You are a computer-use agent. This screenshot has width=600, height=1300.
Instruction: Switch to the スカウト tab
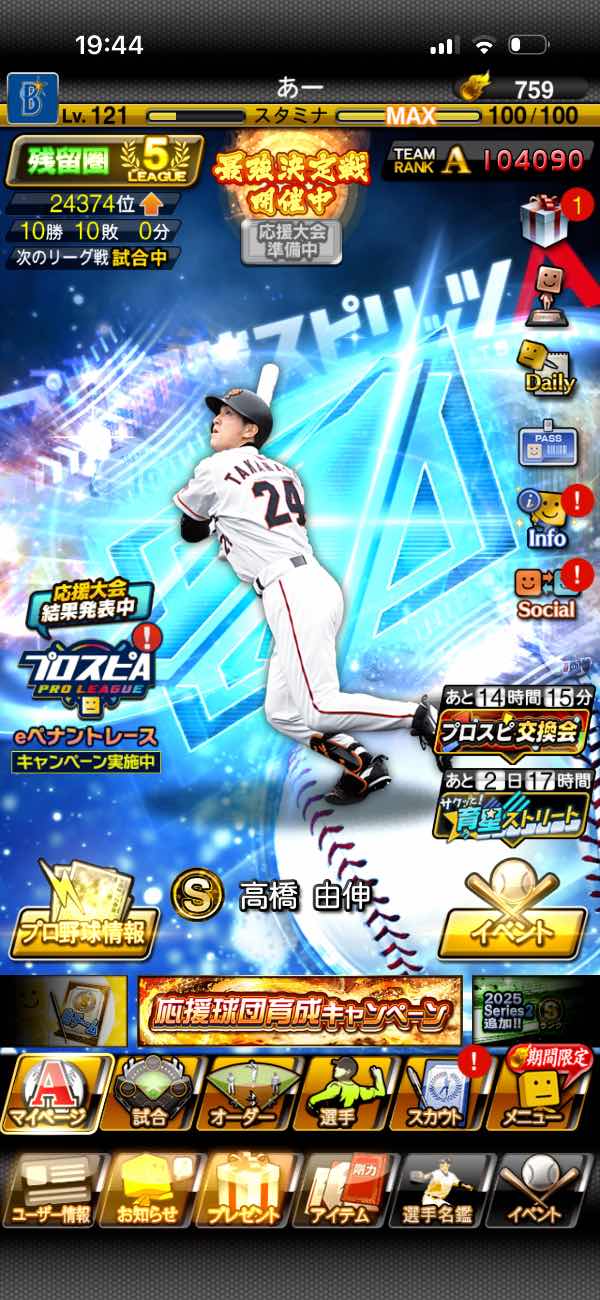point(441,1093)
